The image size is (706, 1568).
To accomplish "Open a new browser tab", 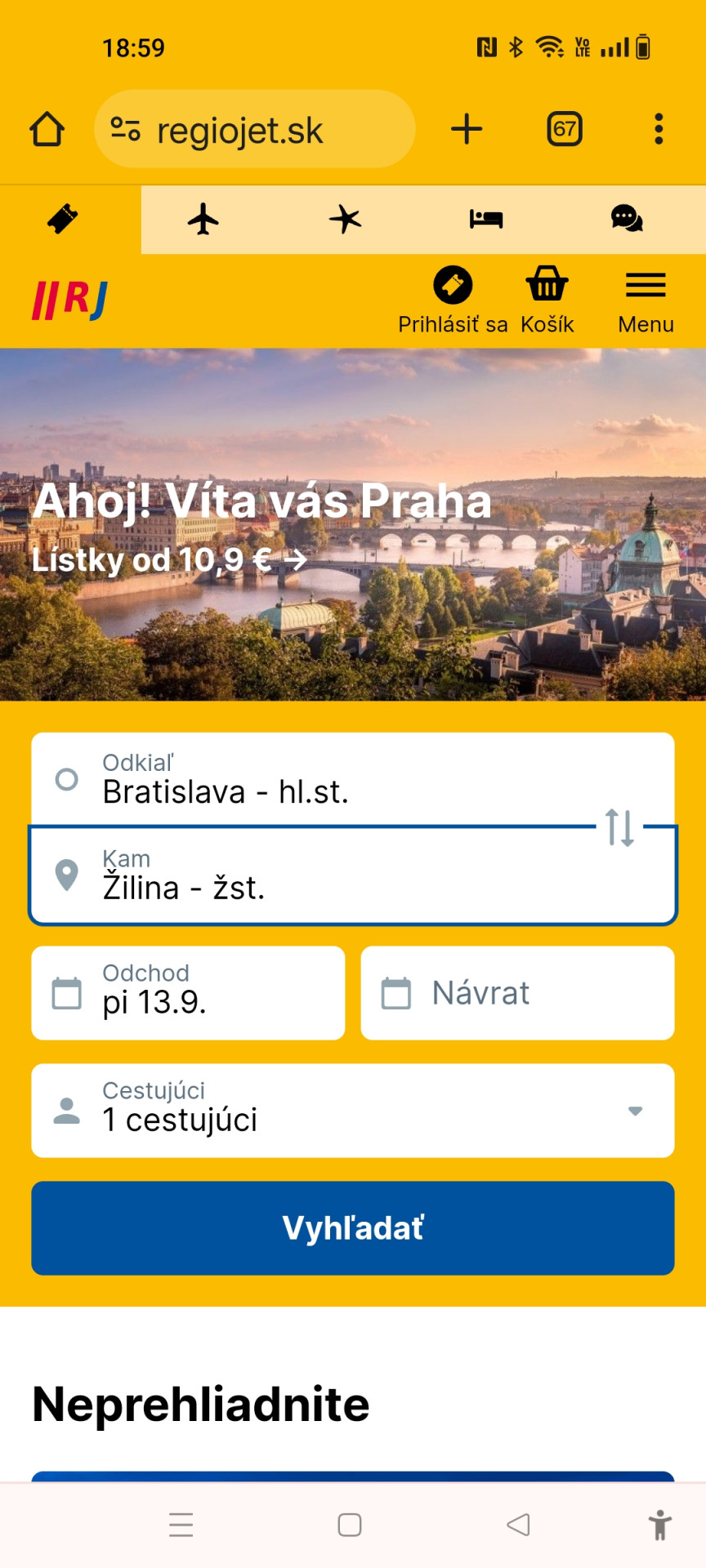I will tap(467, 129).
